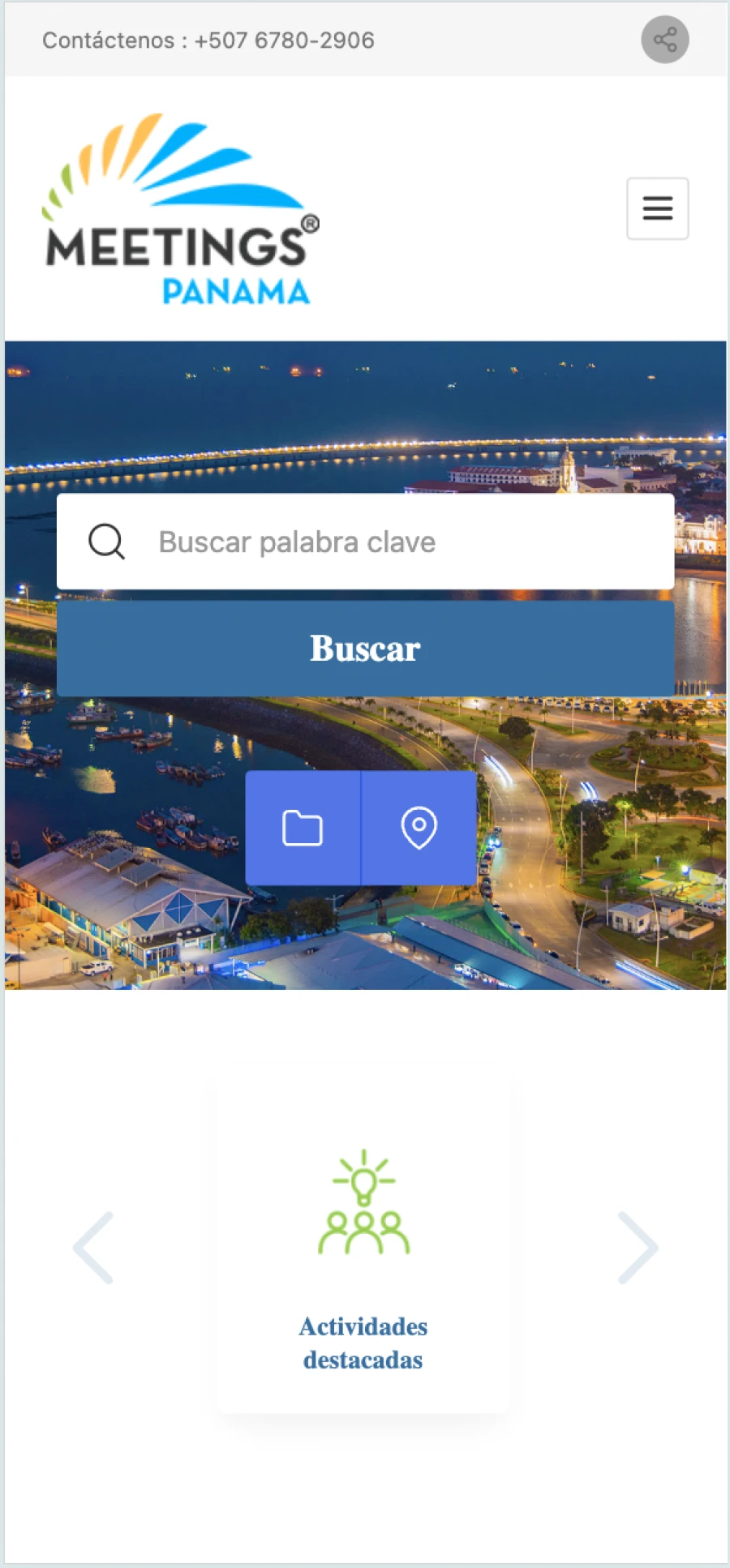
Task: Tap the Buscar button
Action: [366, 649]
